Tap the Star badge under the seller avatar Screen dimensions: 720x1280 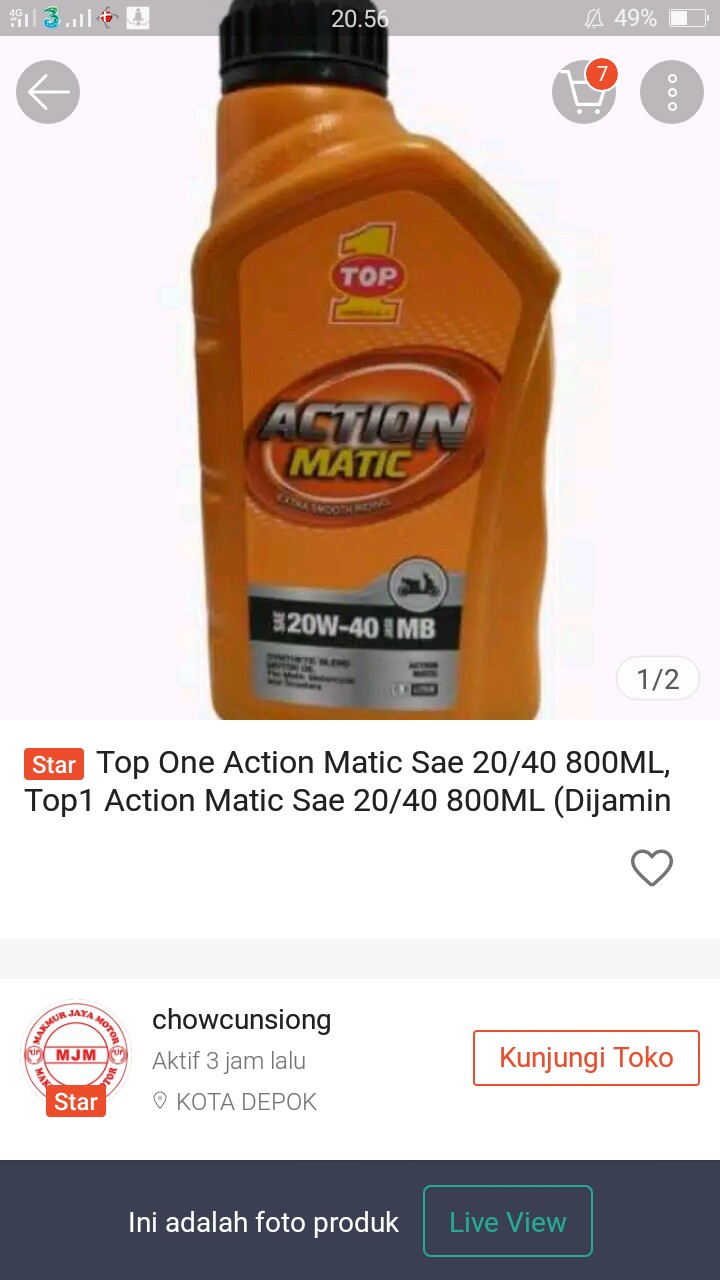point(76,1101)
